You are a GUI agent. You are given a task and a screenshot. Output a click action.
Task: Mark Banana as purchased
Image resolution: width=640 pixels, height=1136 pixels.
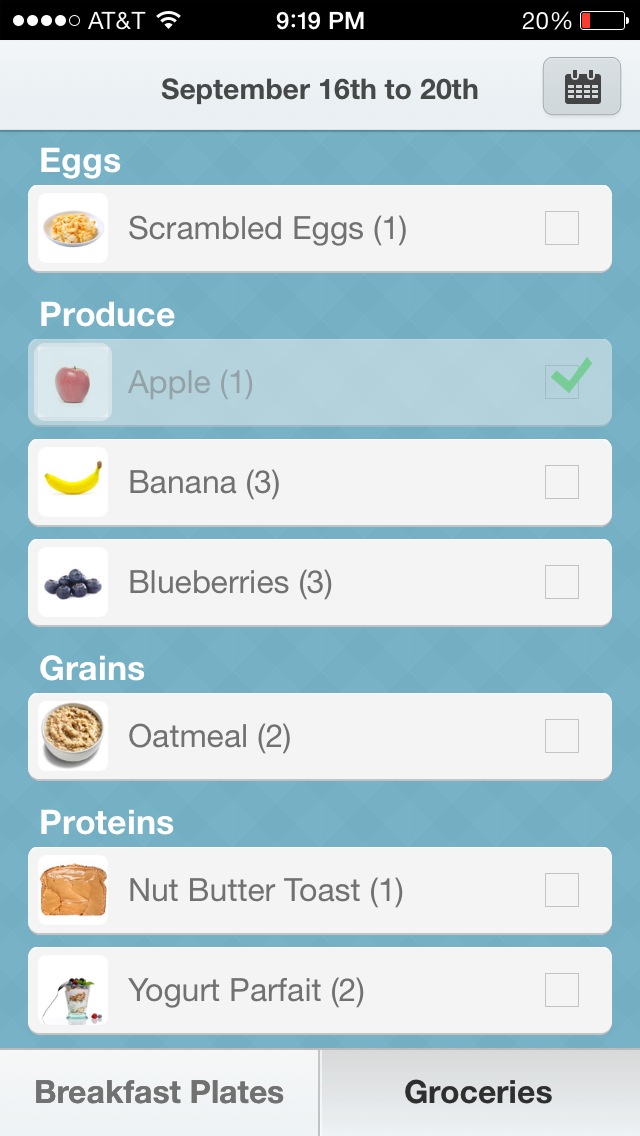(562, 482)
